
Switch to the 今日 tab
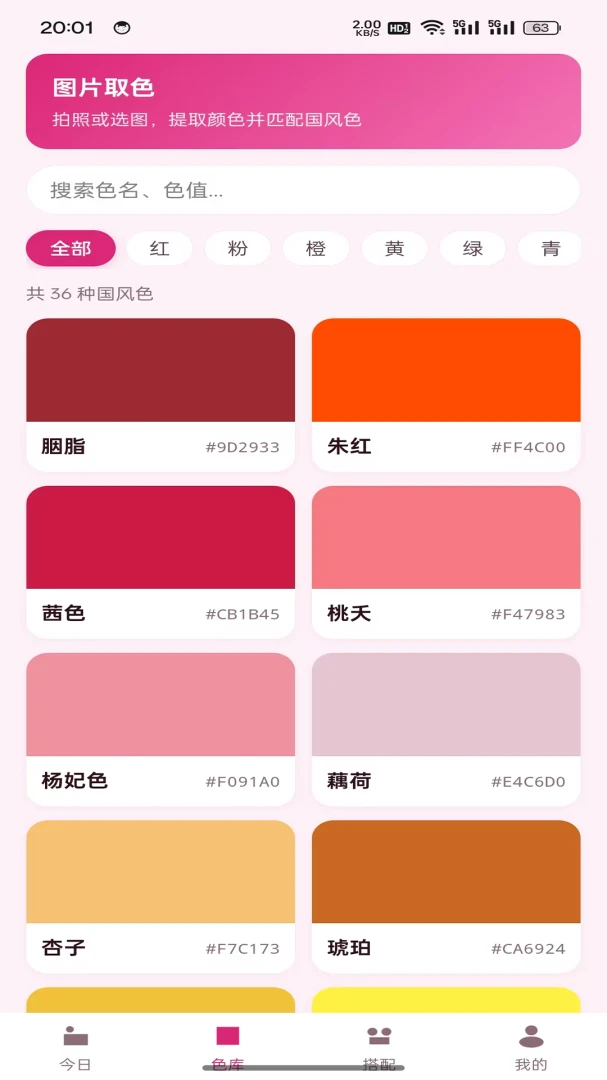[76, 1048]
